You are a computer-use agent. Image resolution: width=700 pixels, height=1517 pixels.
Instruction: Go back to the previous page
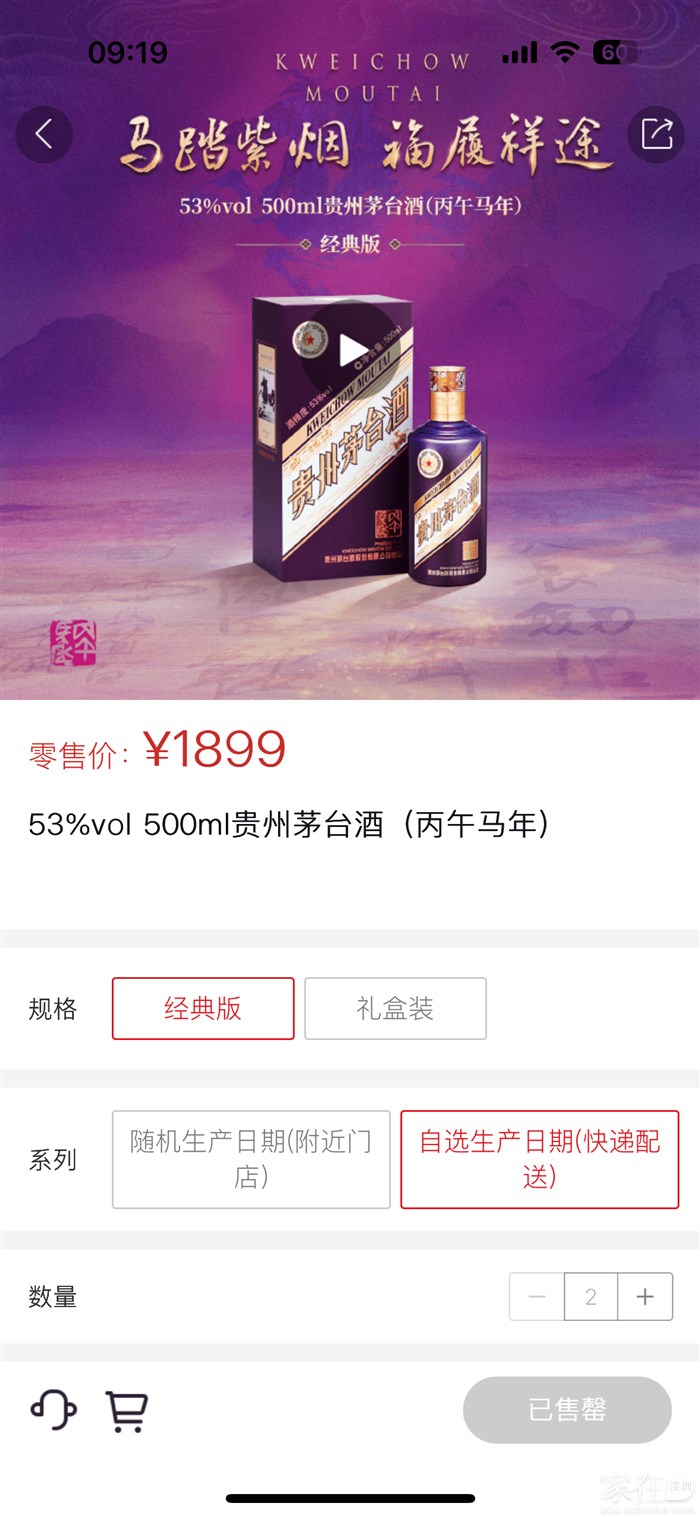44,134
